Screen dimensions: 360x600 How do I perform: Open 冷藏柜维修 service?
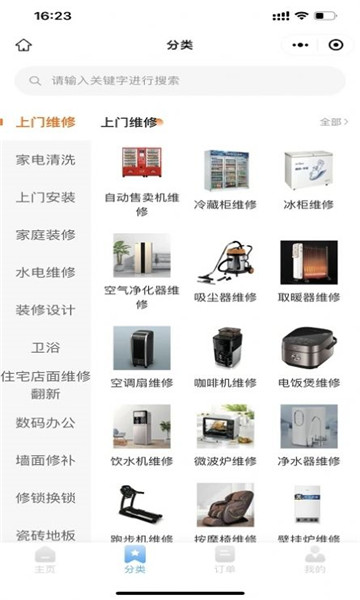click(x=225, y=180)
